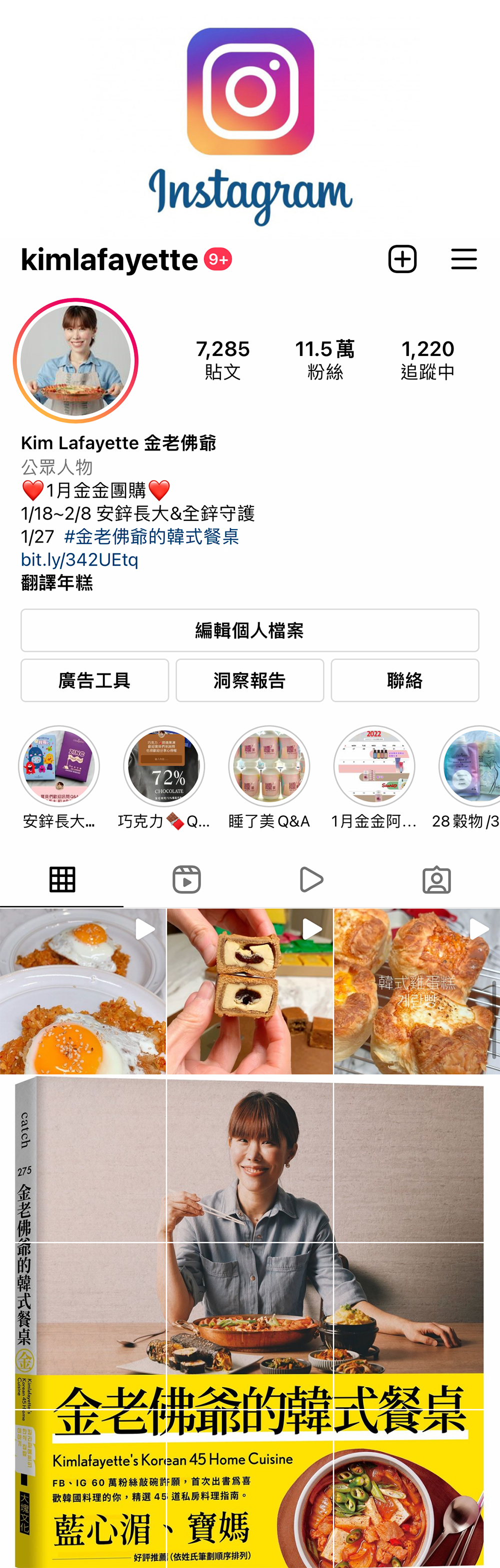Switch to the tagged photos tab
The image size is (500, 1568).
point(436,879)
